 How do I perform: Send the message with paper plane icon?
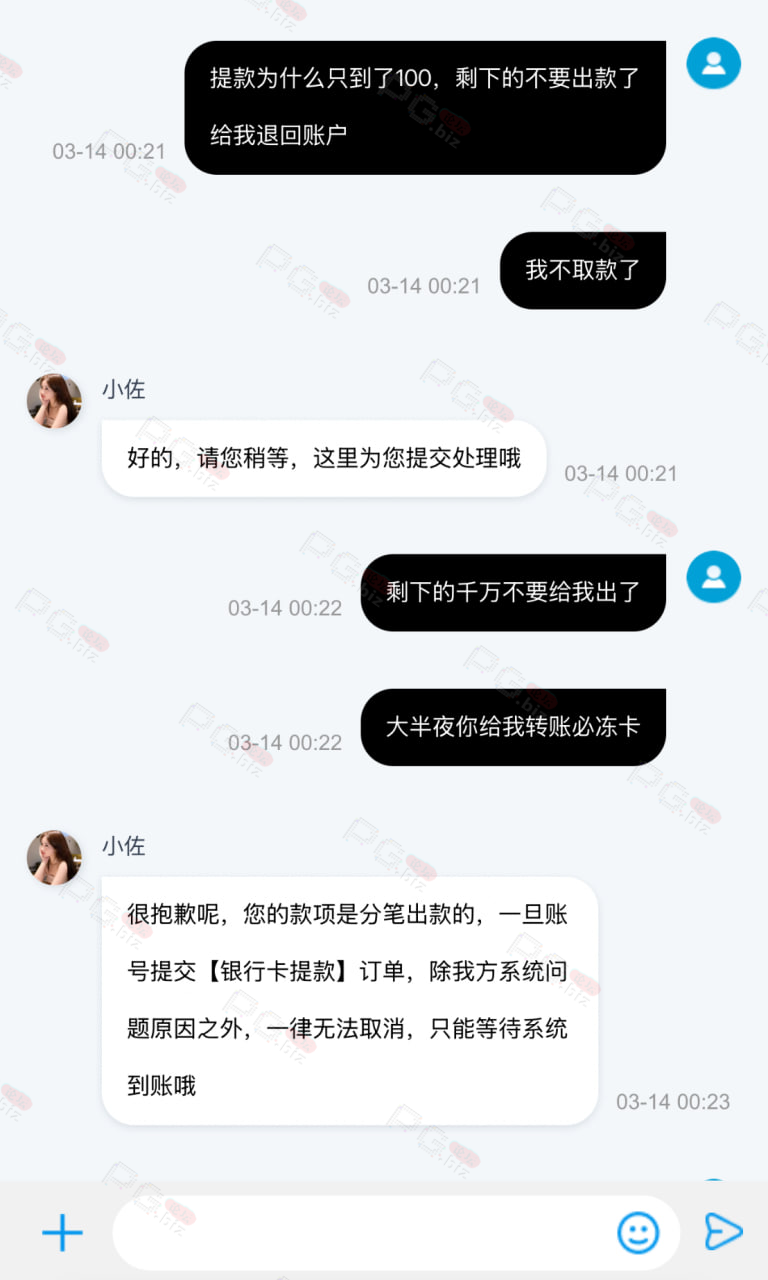click(x=723, y=1232)
